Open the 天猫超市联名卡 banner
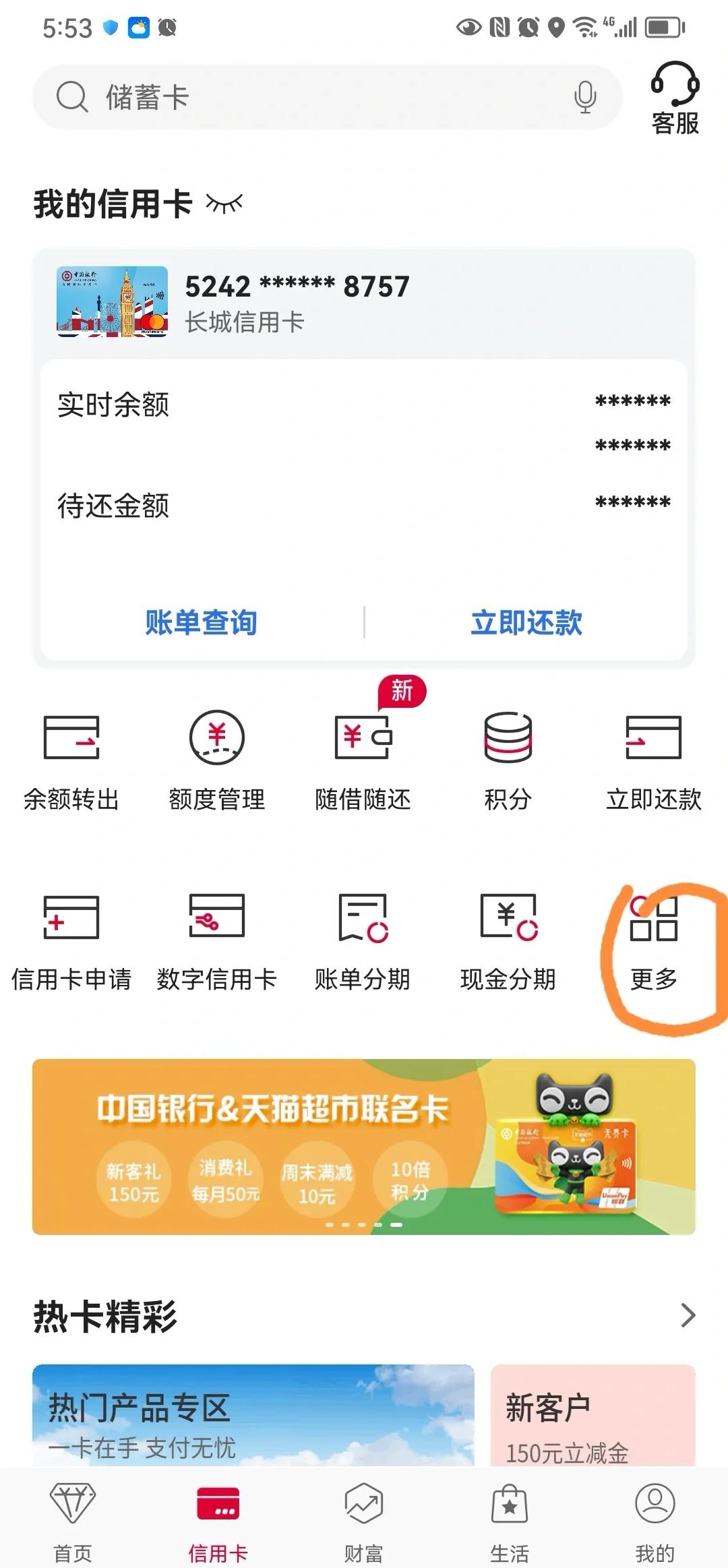Screen dimensions: 728x1568 click(364, 1146)
